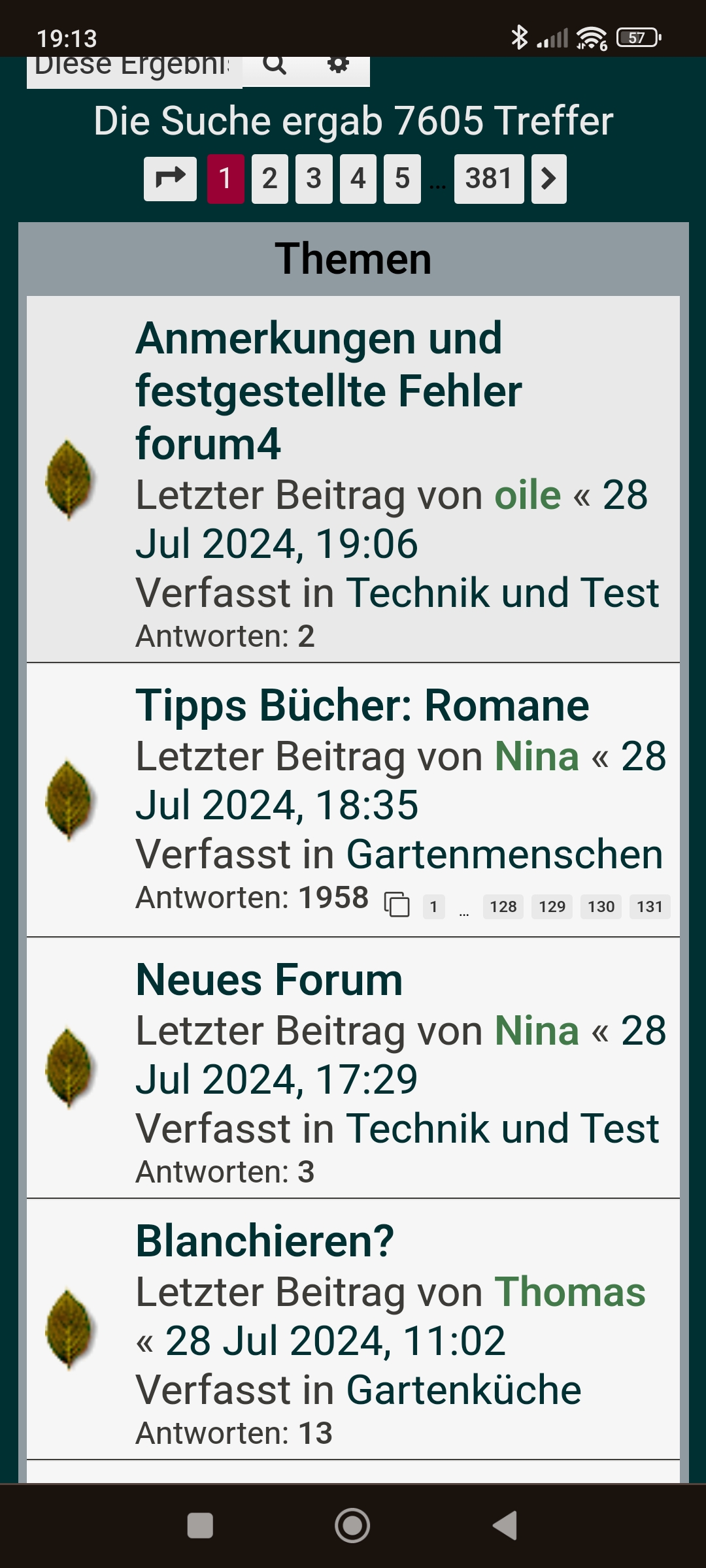Go to results page 5
The height and width of the screenshot is (1568, 706).
coord(402,178)
